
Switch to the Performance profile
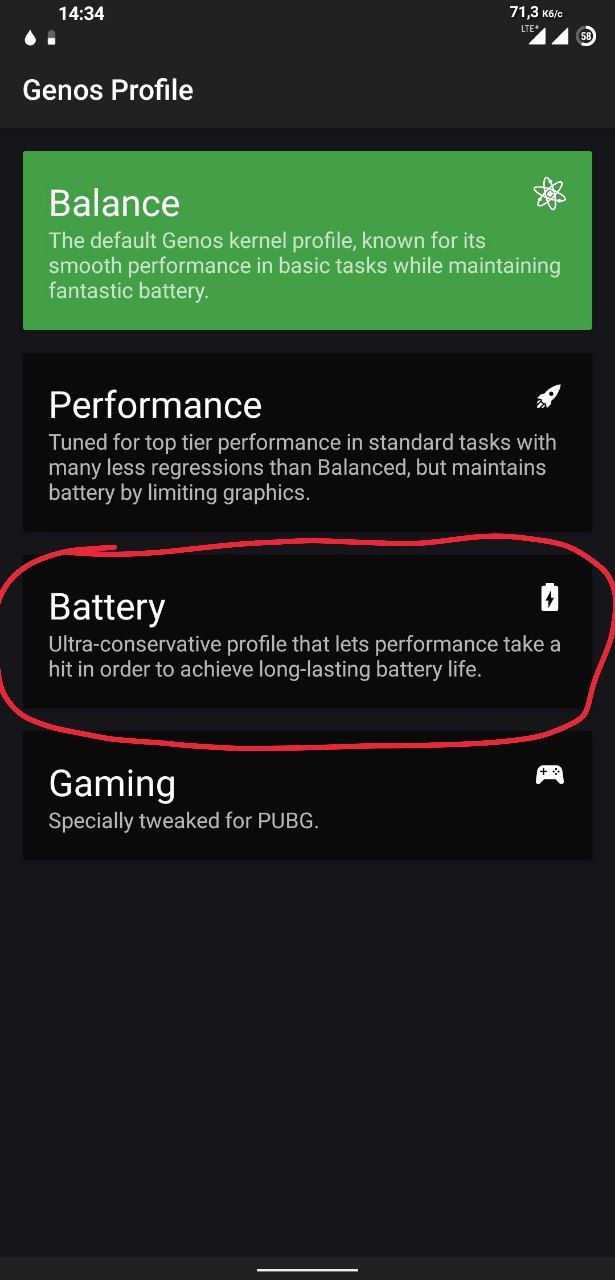(x=307, y=442)
